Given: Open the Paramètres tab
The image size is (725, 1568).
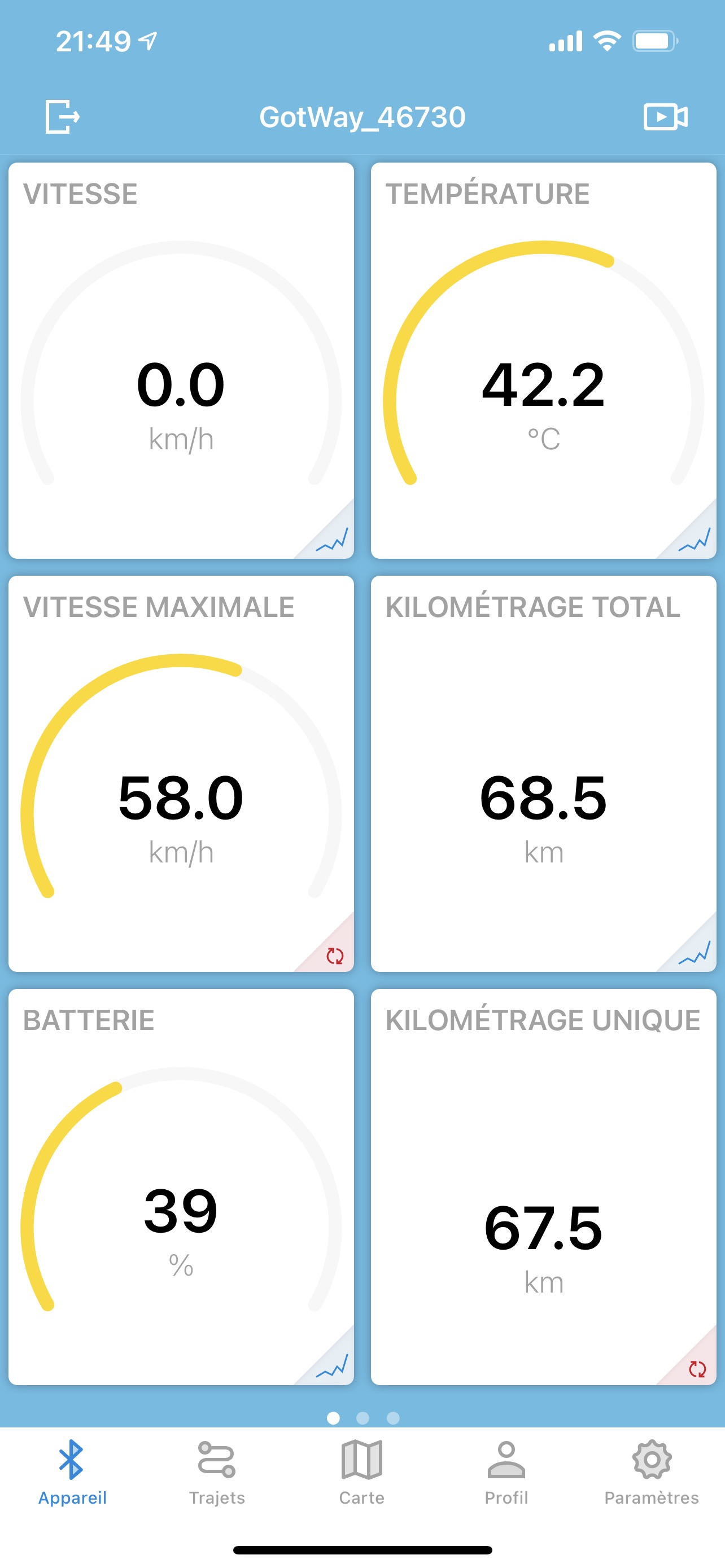Looking at the screenshot, I should point(652,1473).
